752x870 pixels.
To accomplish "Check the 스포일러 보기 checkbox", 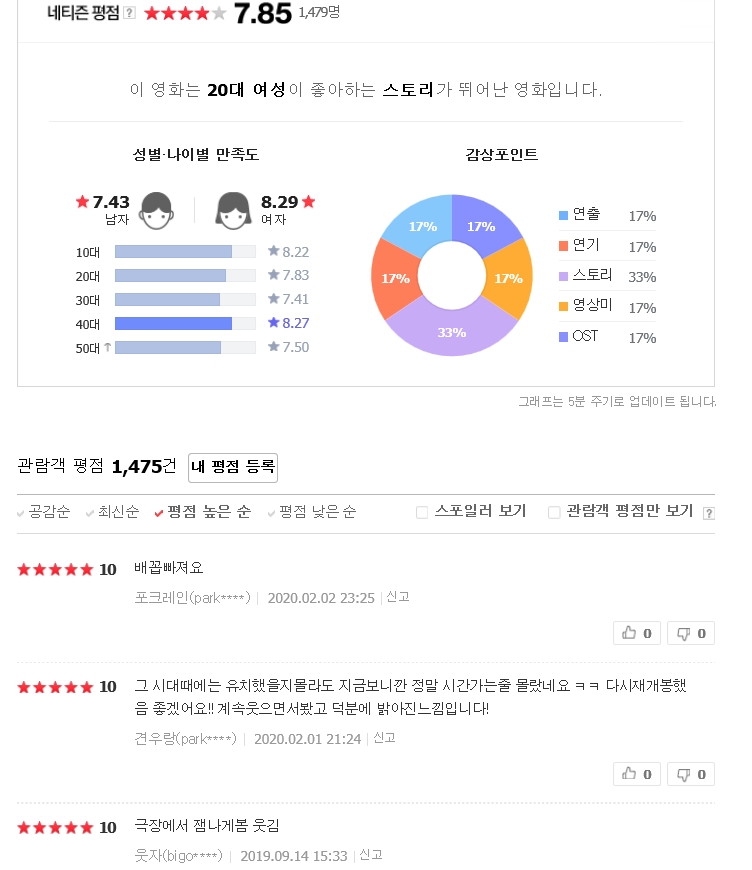I will [x=422, y=512].
